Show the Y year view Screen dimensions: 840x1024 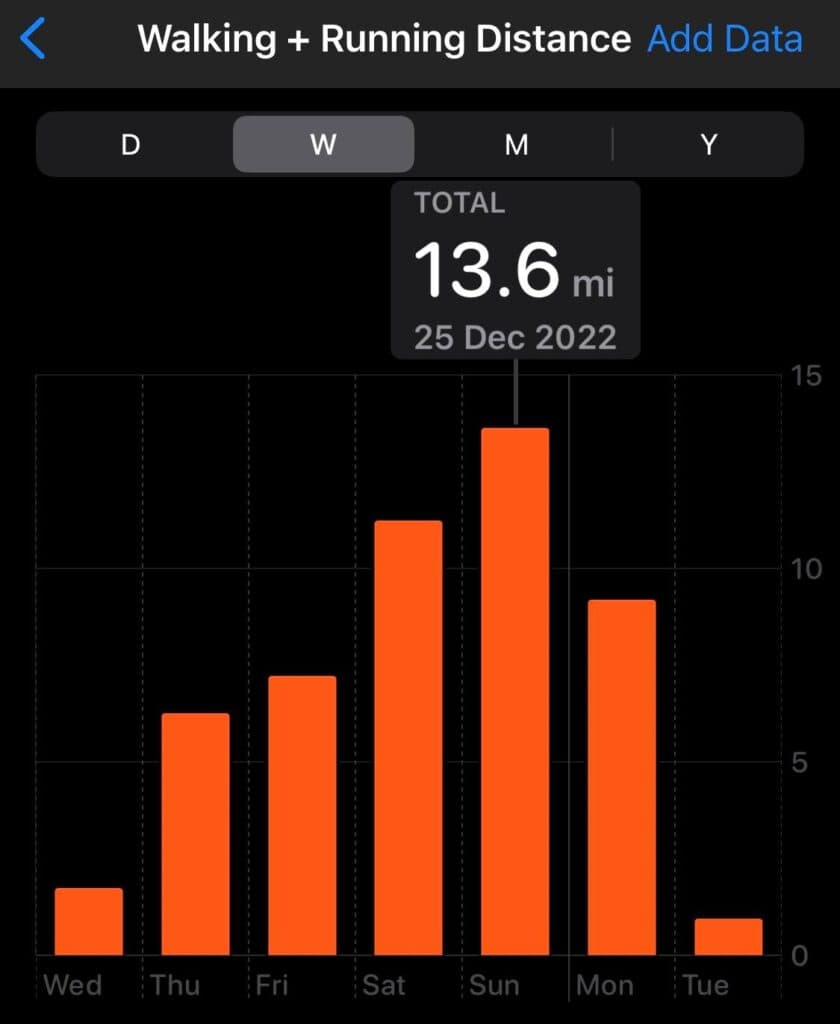click(708, 145)
